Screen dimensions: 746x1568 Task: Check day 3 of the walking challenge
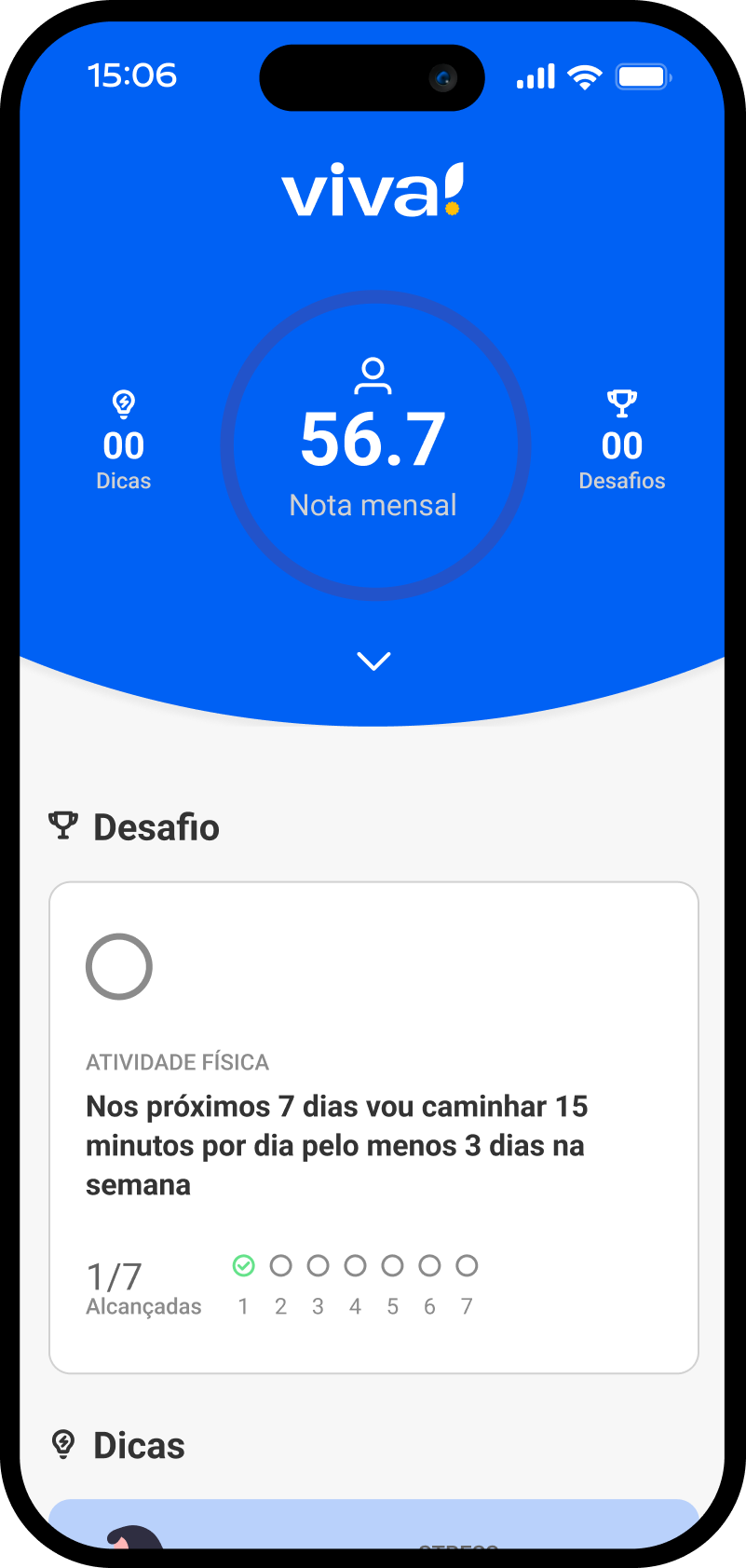pos(318,1265)
